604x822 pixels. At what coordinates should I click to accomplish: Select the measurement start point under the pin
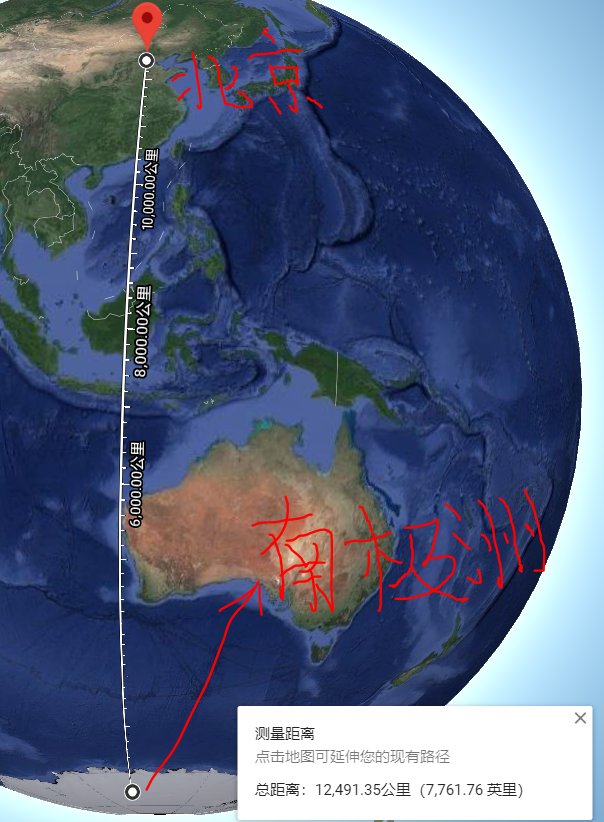pos(147,61)
